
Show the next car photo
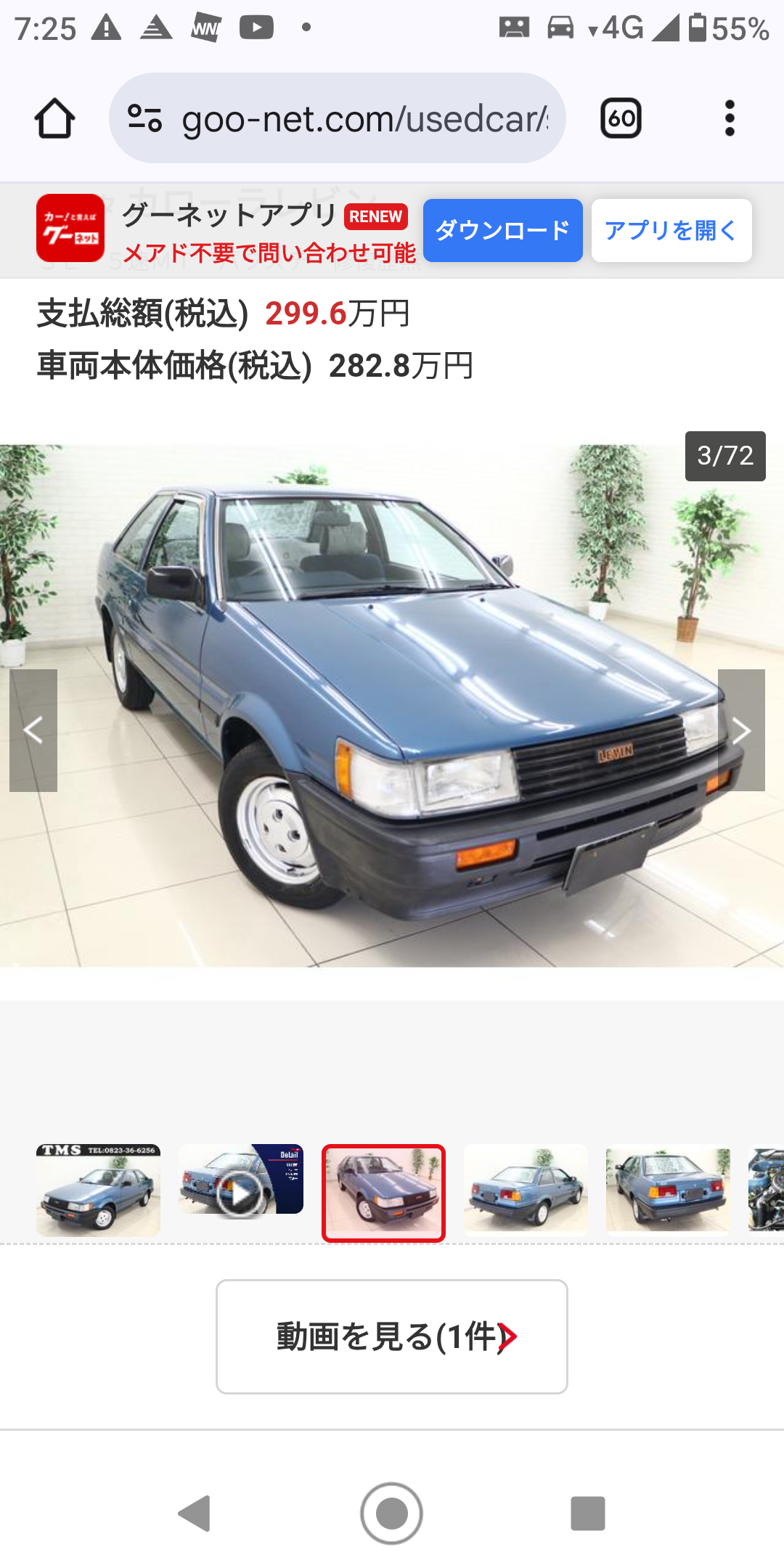click(741, 730)
